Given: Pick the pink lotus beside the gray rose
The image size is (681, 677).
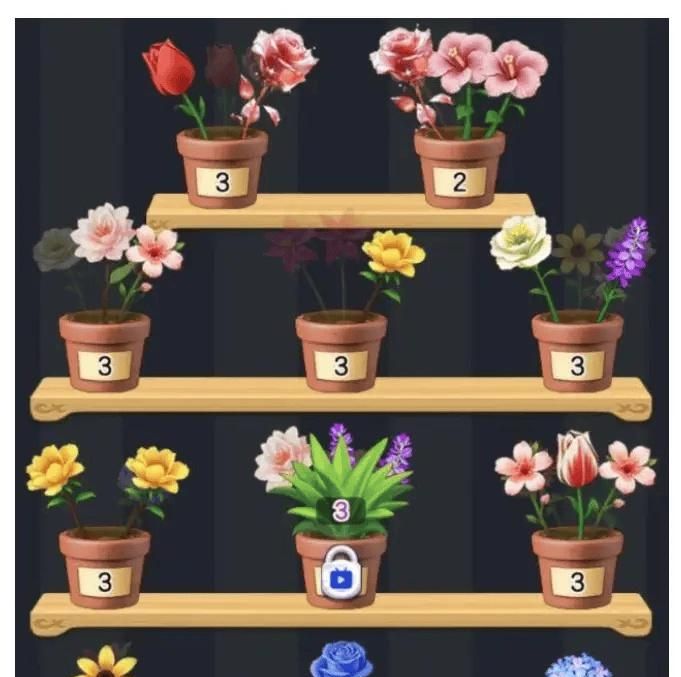Looking at the screenshot, I should pos(102,232).
